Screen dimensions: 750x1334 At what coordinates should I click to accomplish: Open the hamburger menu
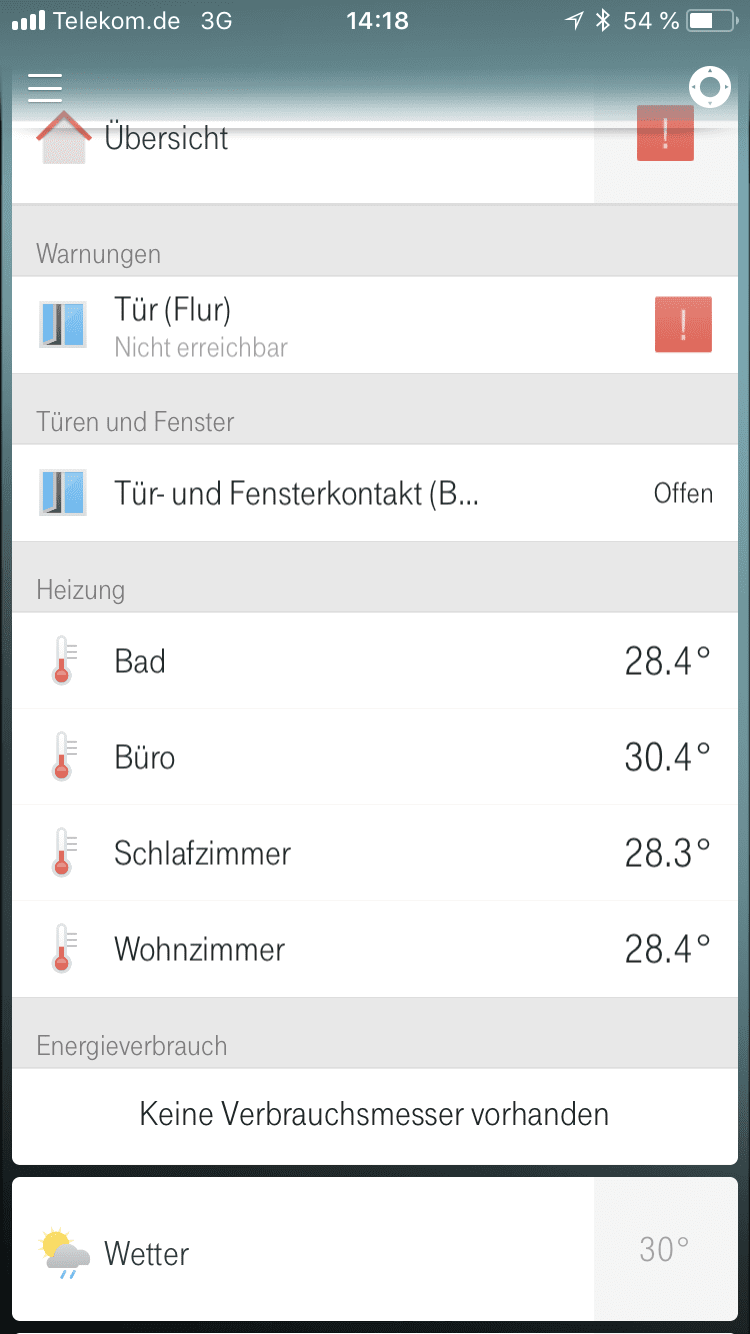[x=45, y=88]
